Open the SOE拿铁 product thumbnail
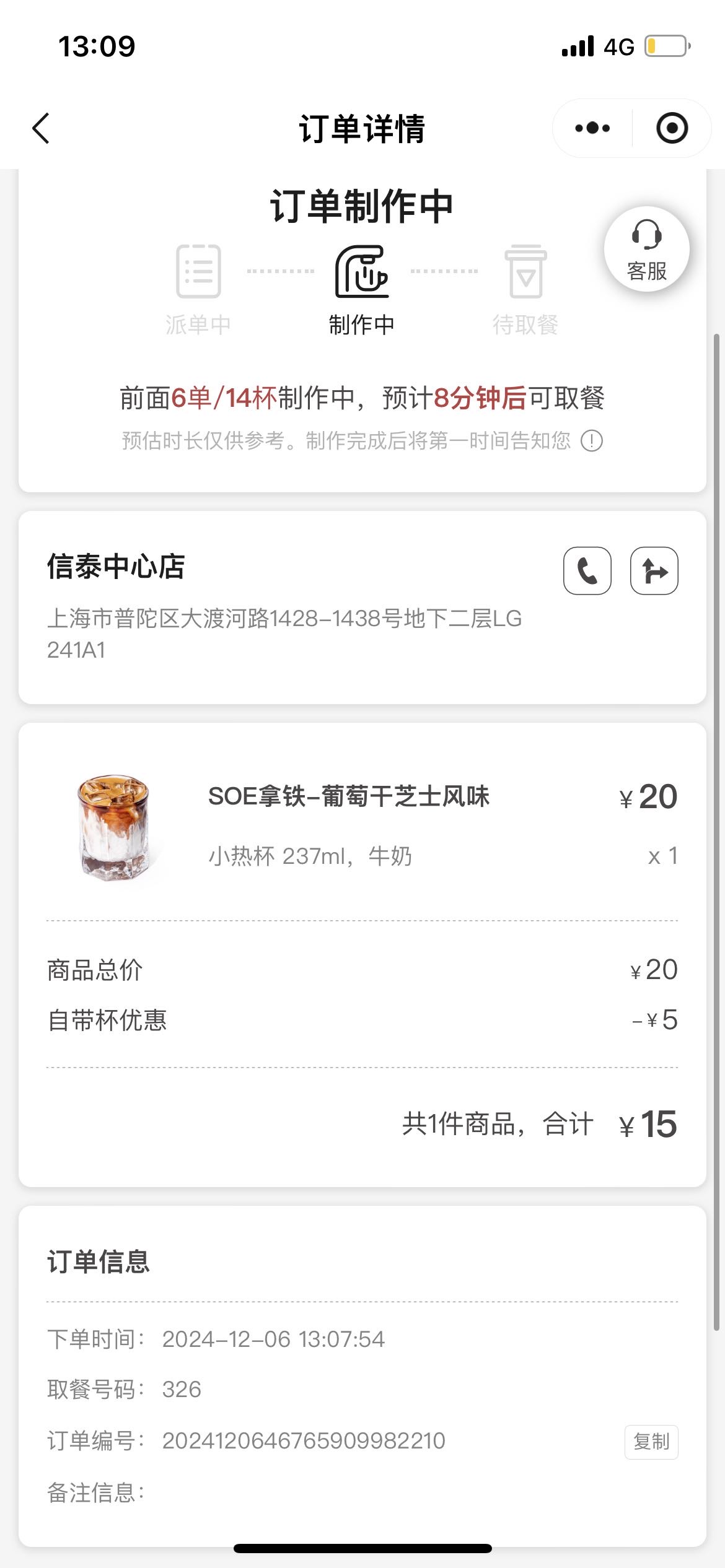725x1568 pixels. pyautogui.click(x=113, y=825)
